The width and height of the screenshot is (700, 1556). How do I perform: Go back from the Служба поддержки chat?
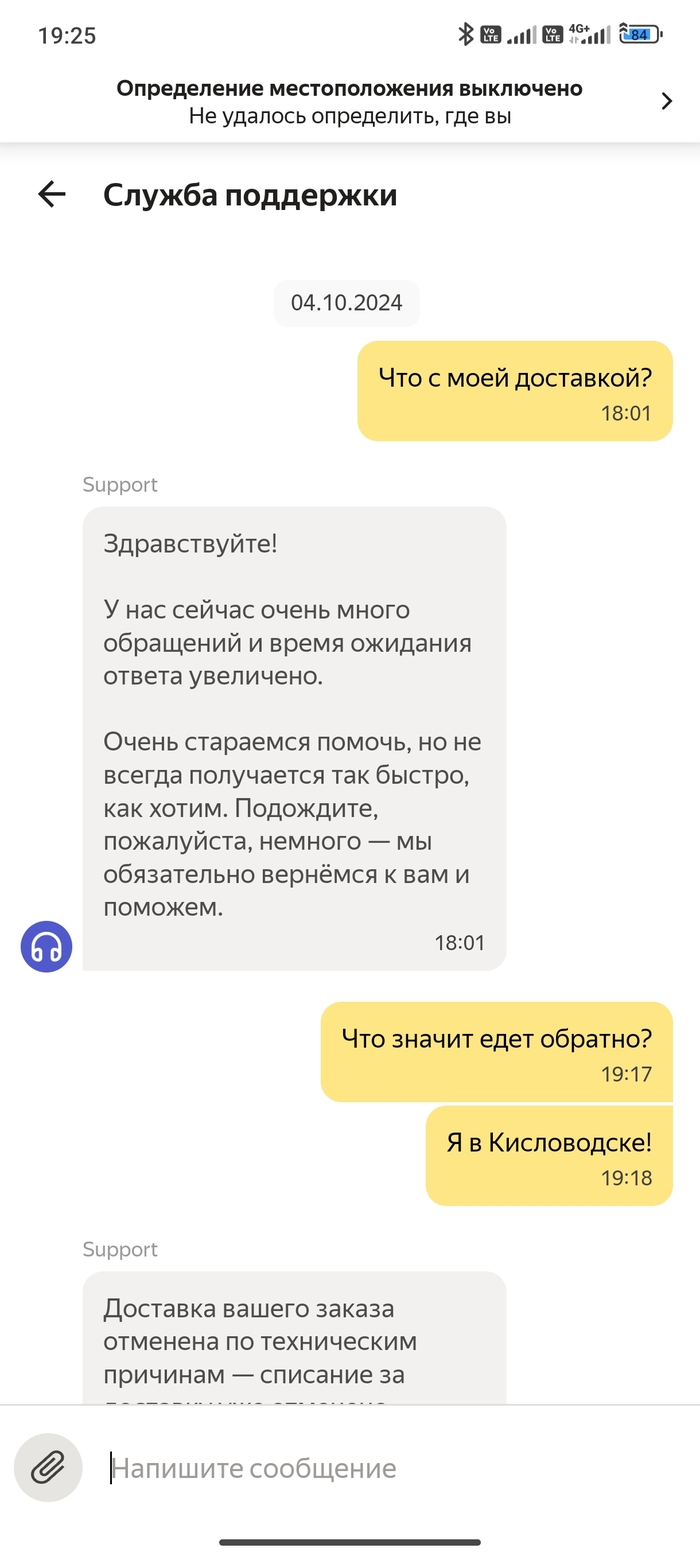point(52,194)
